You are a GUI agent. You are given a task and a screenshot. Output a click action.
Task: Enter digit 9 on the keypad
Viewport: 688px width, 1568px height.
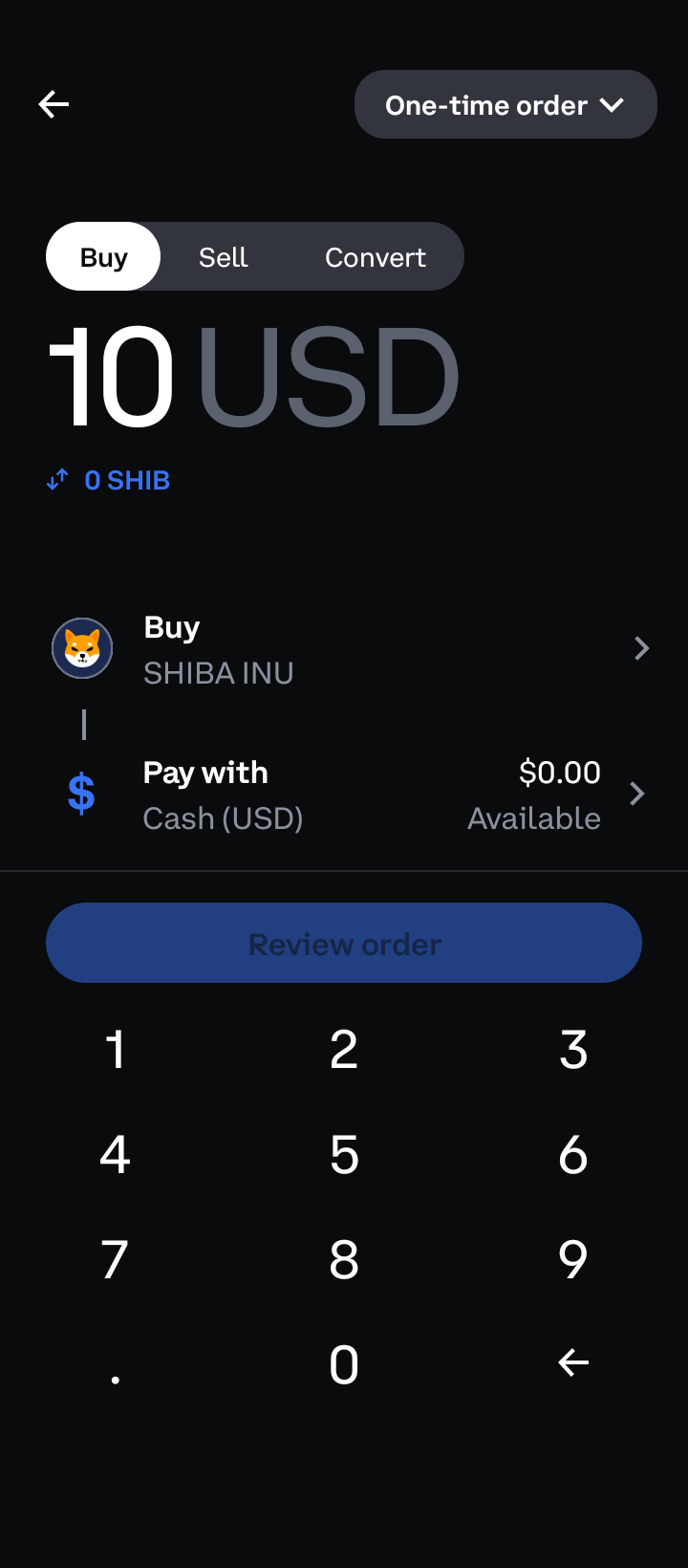pyautogui.click(x=573, y=1260)
